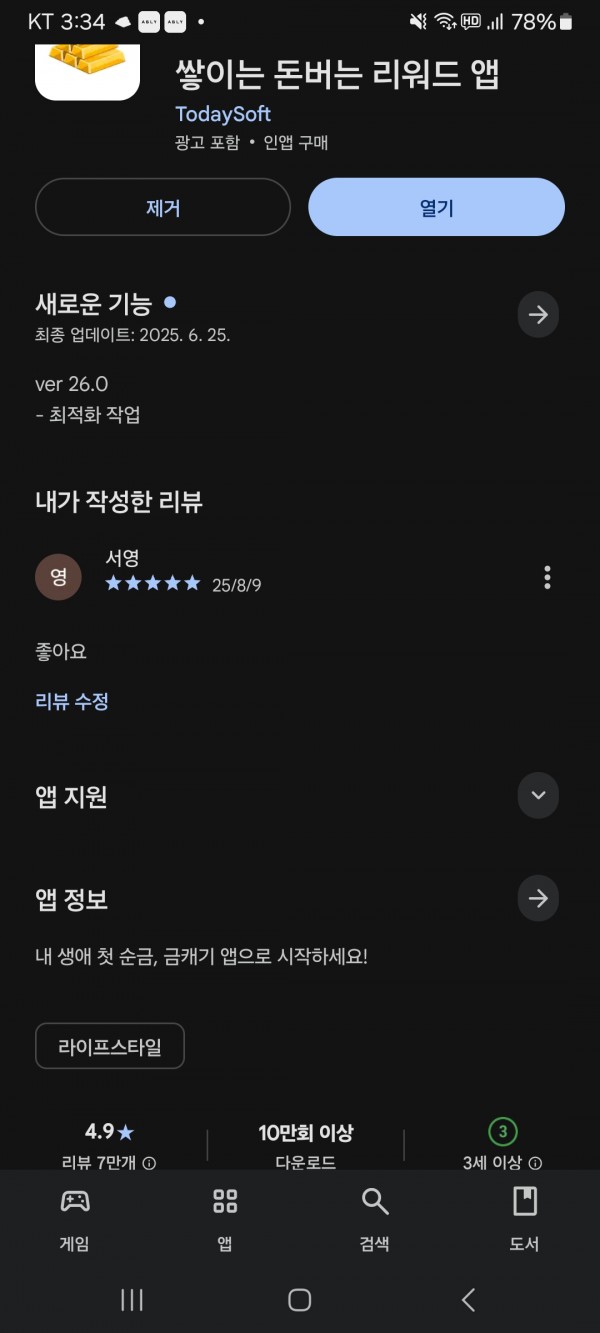Tap info icon next to 리뷰 7만개
Viewport: 600px width, 1333px height.
tap(149, 1163)
